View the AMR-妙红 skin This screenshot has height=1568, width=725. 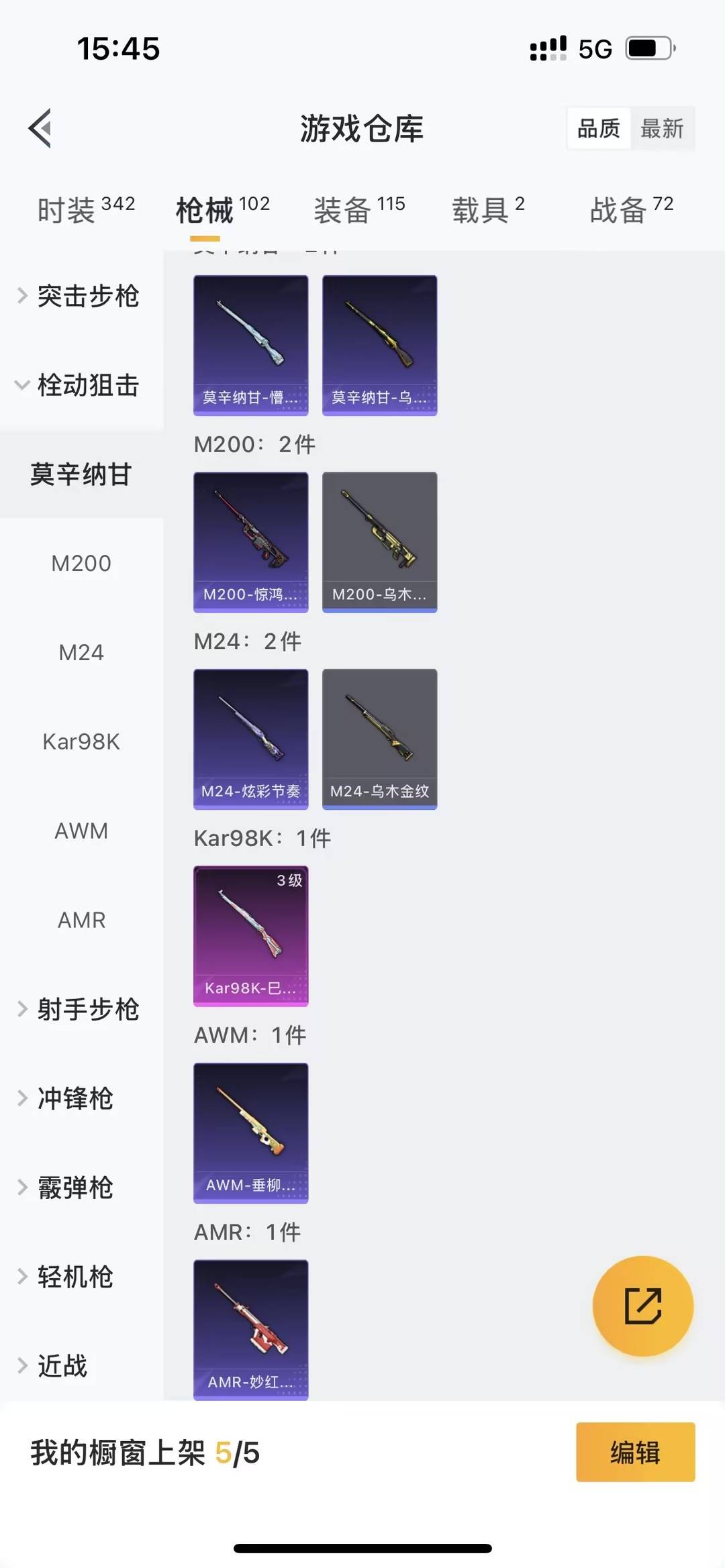(x=250, y=1332)
